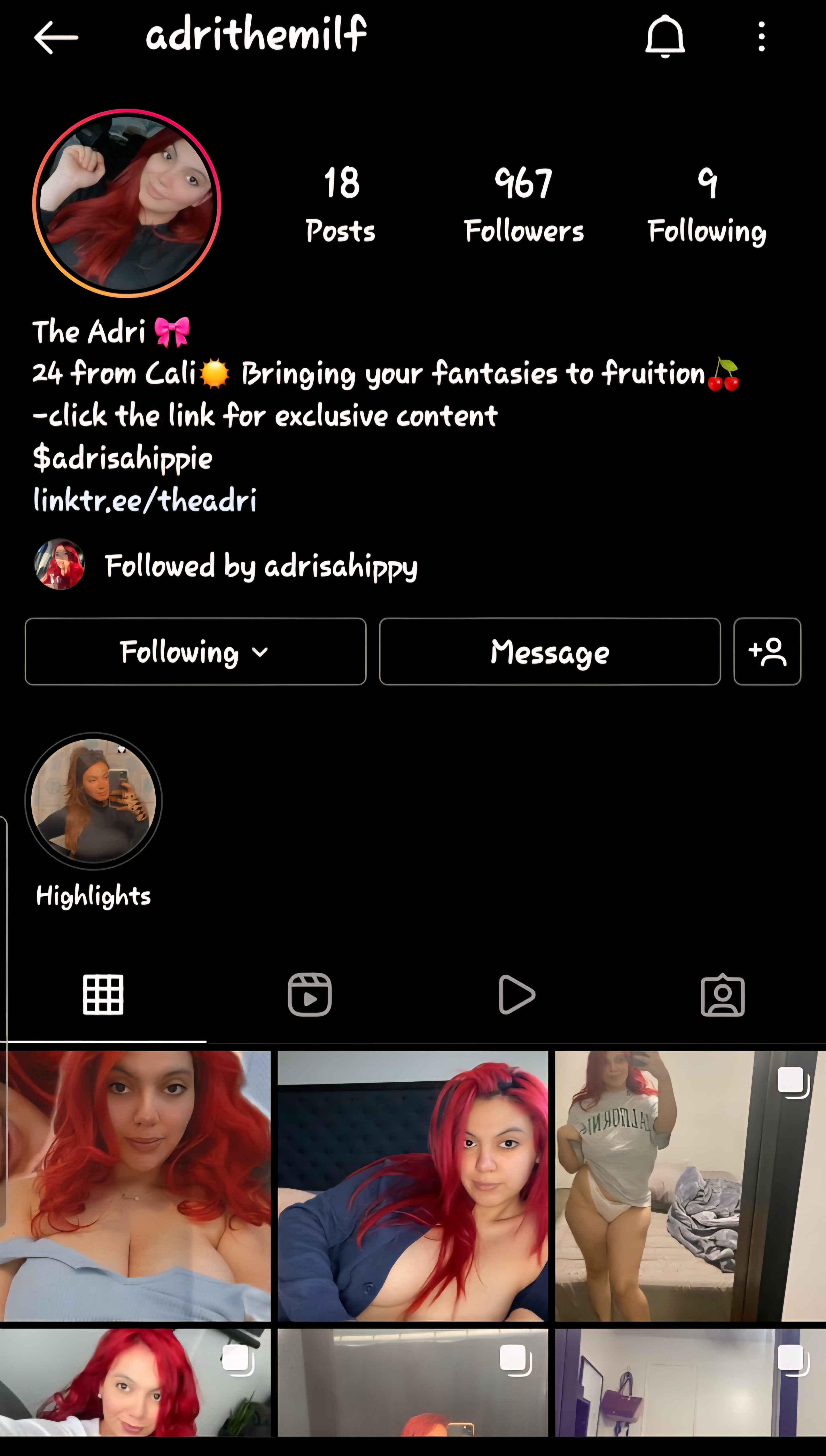This screenshot has width=826, height=1456.
Task: Show suggested accounts with add-person icon
Action: (x=767, y=652)
